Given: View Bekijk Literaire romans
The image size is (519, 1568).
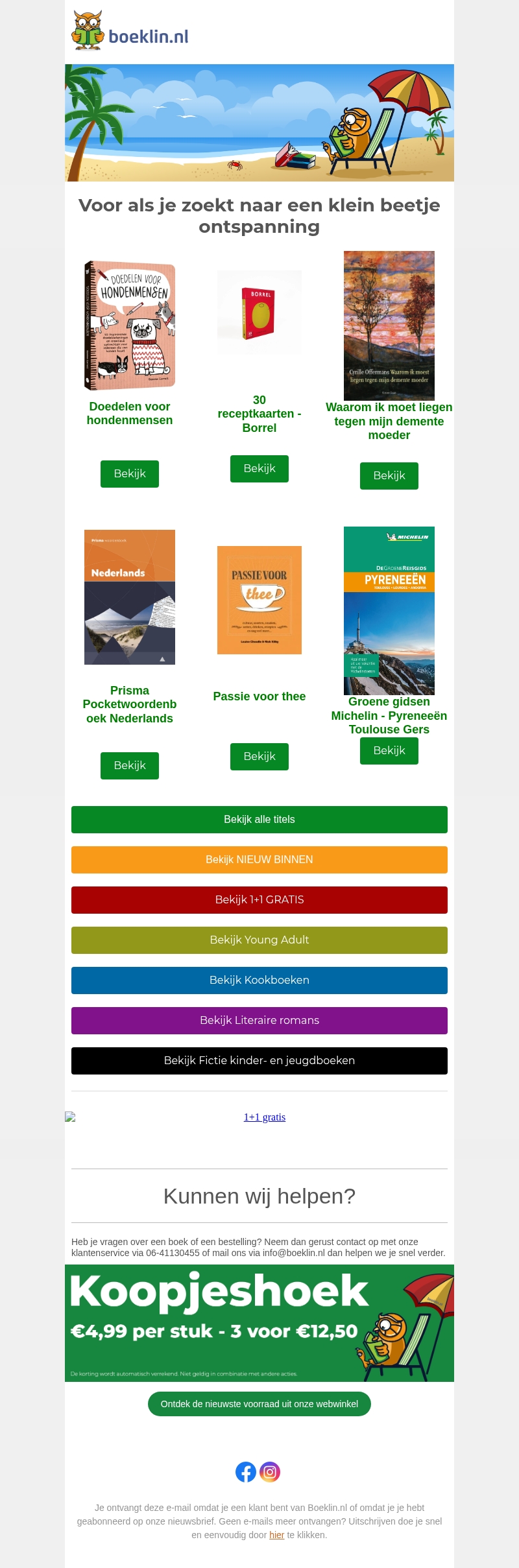Looking at the screenshot, I should click(259, 1020).
